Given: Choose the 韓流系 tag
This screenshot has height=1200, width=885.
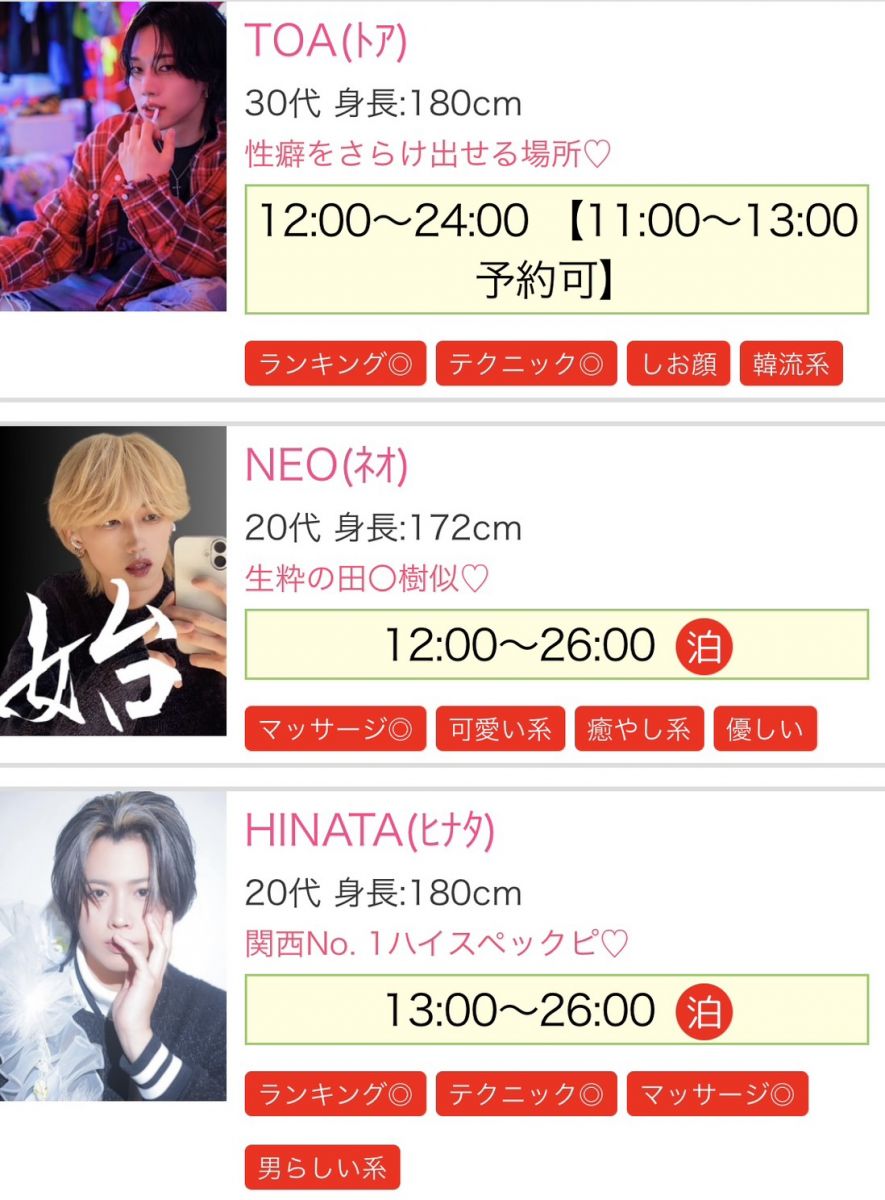Looking at the screenshot, I should coord(791,364).
